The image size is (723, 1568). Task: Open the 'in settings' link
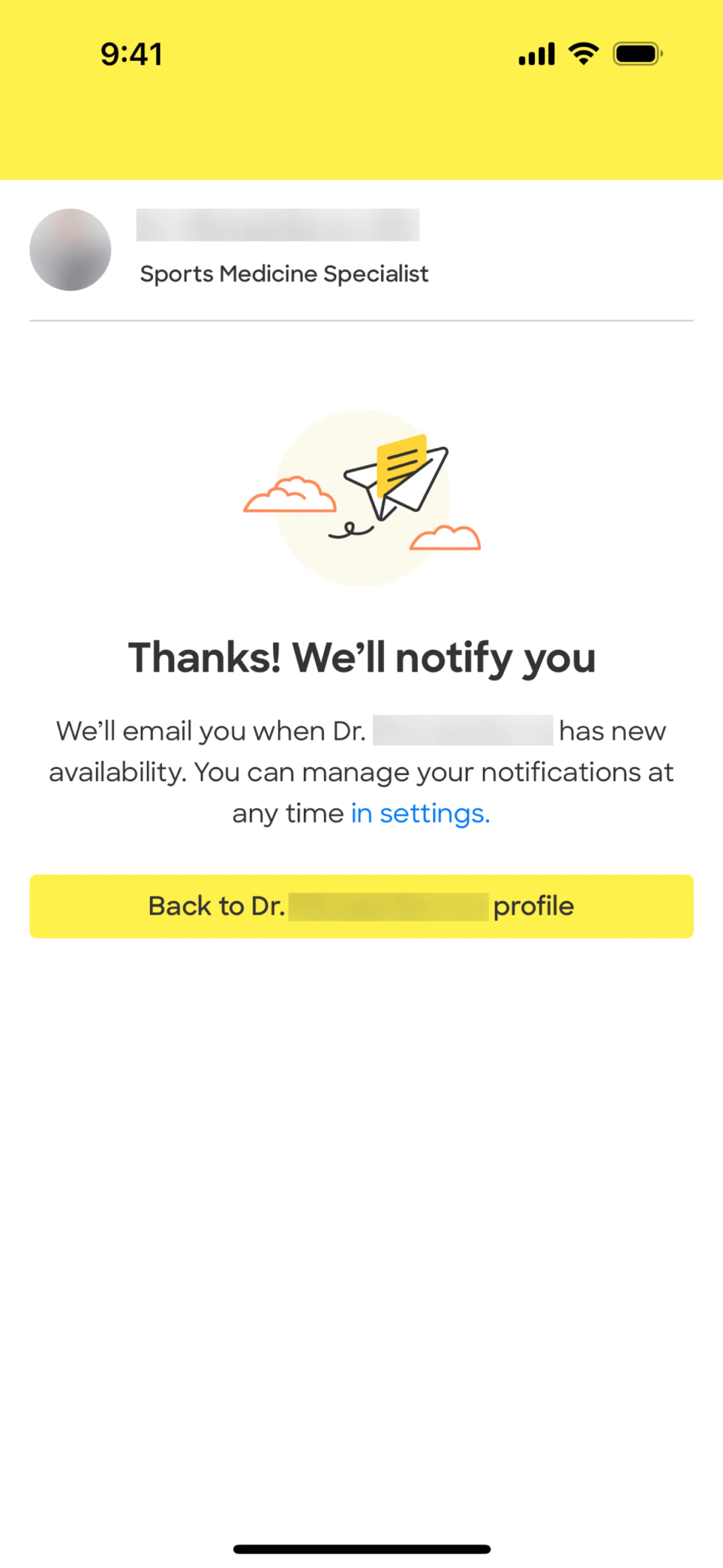point(420,814)
